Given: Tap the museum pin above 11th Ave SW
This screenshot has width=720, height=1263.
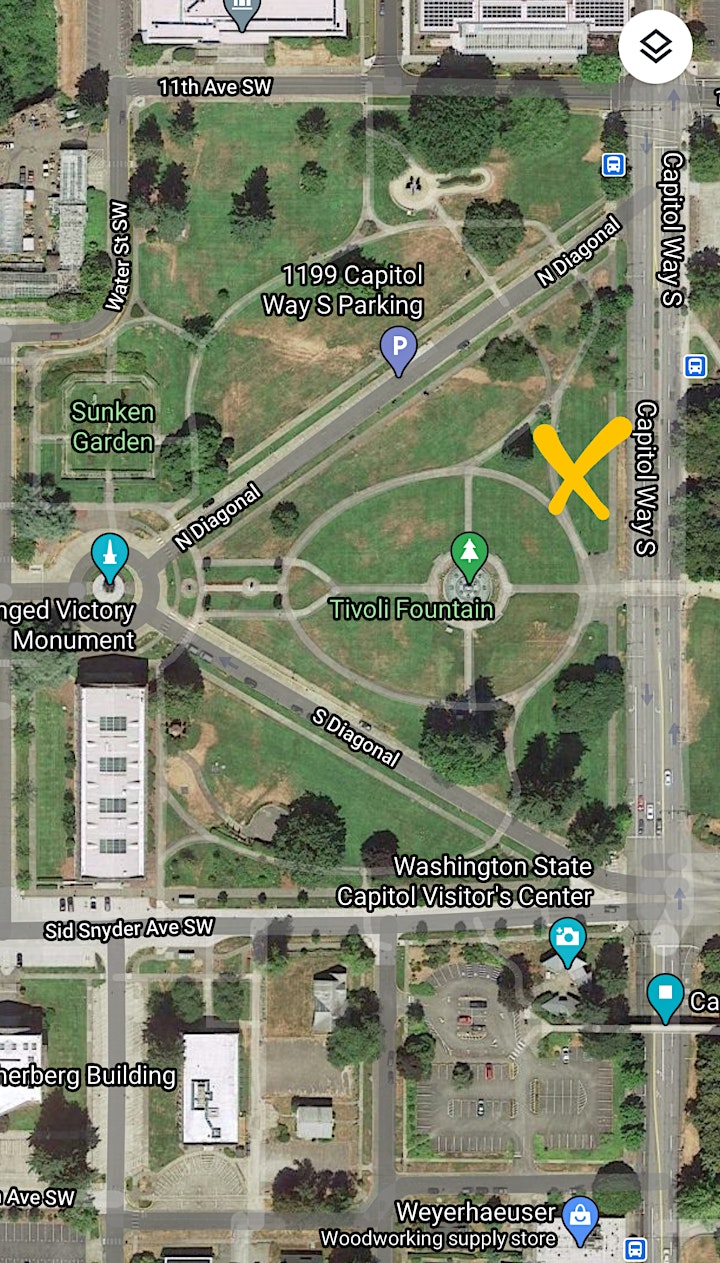Looking at the screenshot, I should click(x=244, y=12).
